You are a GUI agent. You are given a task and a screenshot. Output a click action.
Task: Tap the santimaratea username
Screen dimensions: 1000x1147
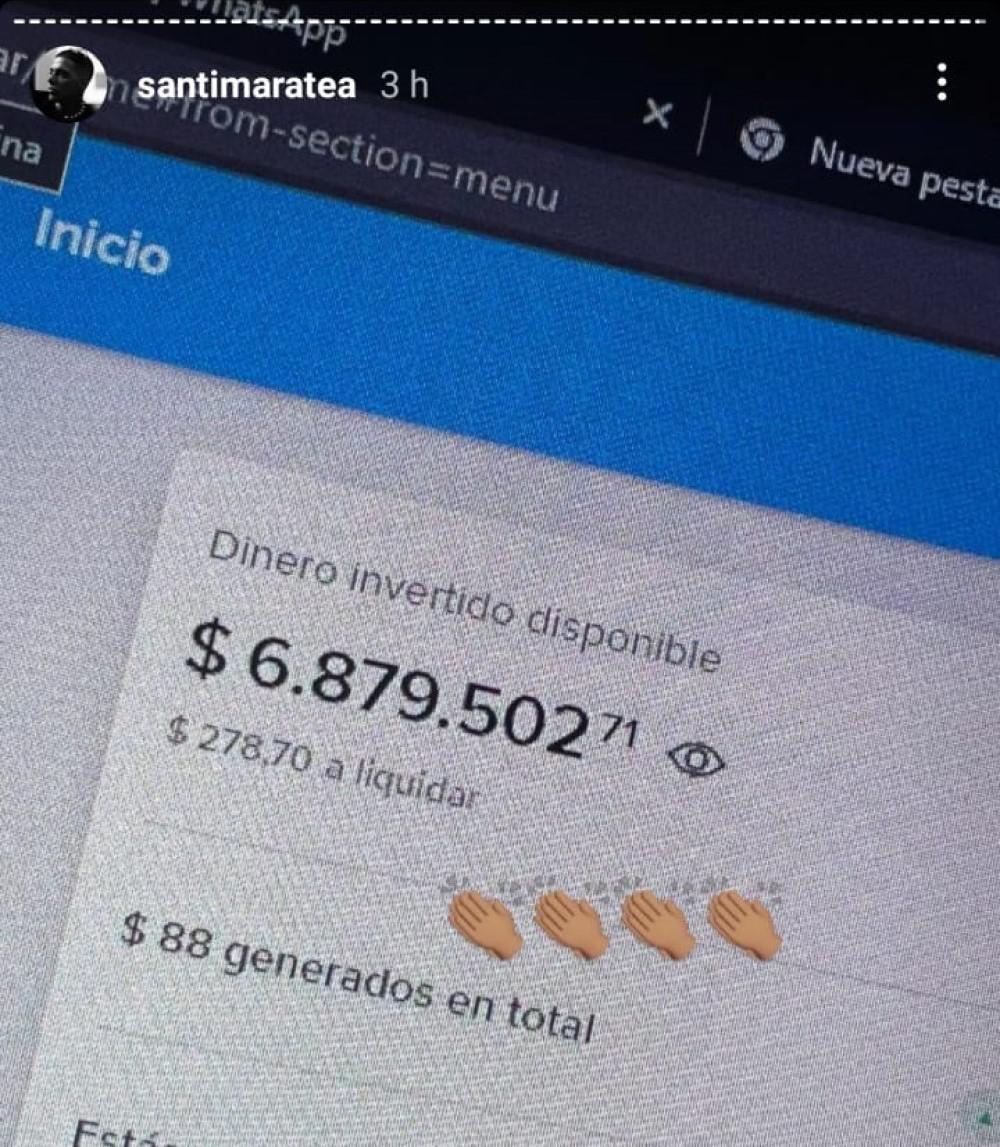(x=246, y=86)
